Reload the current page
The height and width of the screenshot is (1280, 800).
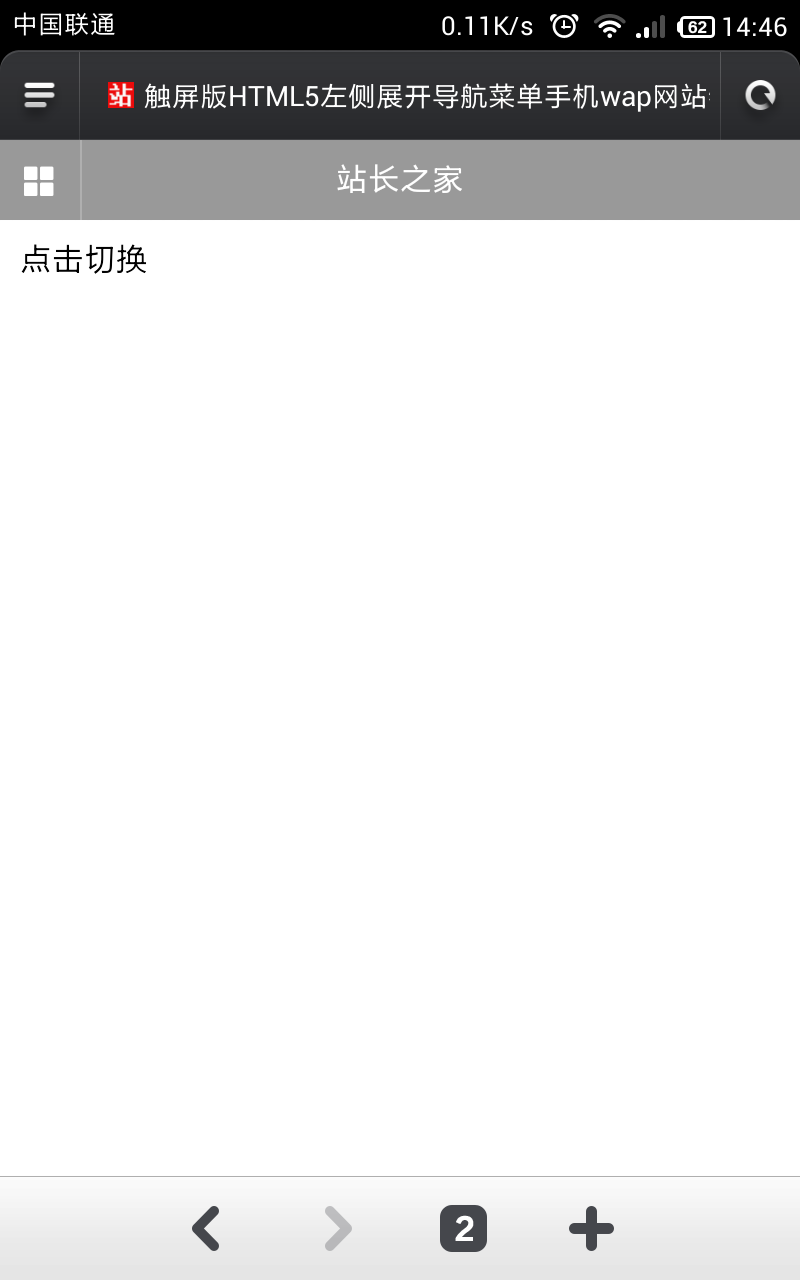(760, 95)
